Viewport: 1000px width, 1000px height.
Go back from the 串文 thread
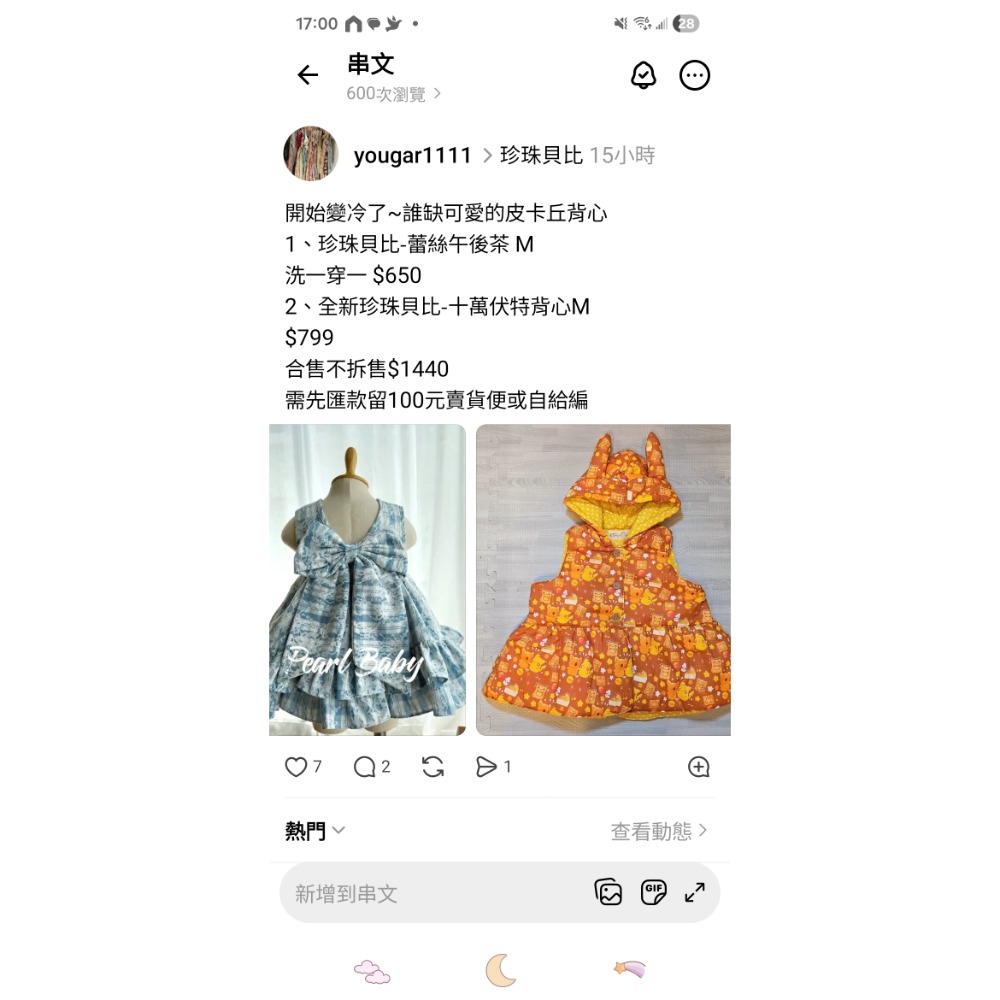(308, 75)
